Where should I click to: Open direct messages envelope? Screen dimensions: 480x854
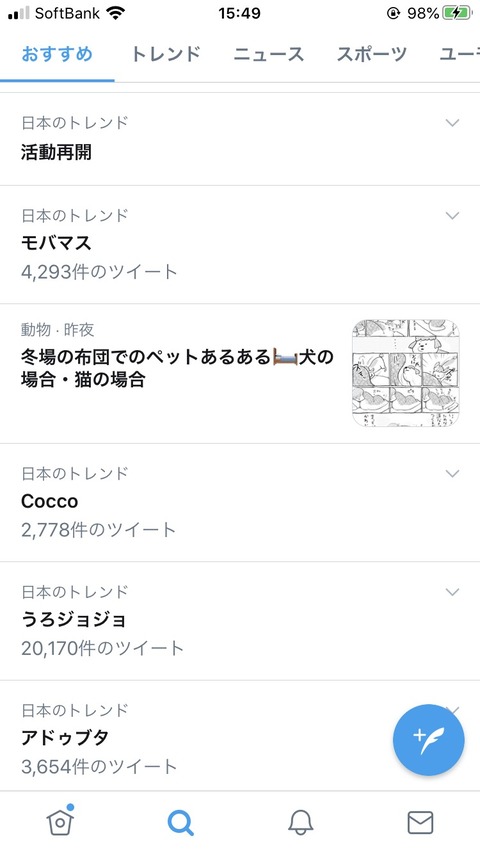click(x=420, y=822)
